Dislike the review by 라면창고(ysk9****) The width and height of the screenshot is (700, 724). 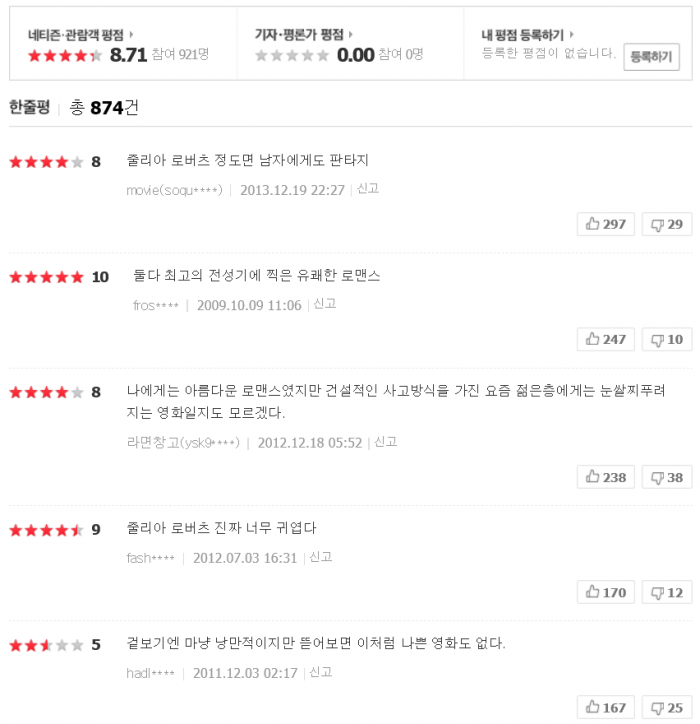[667, 477]
